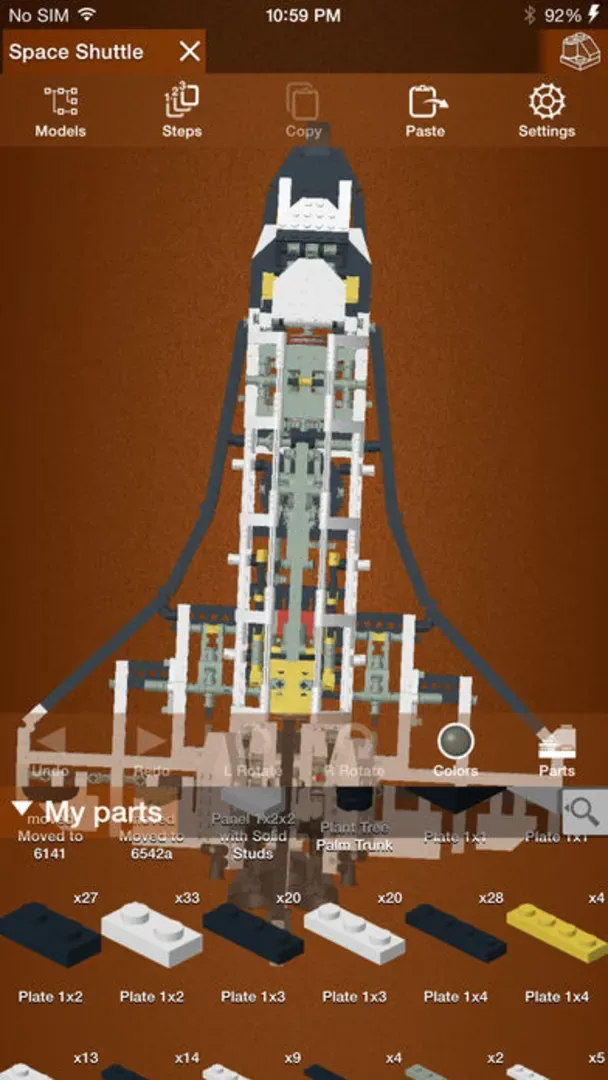Open the building Steps view
Screen dimensions: 608x1080
coord(181,111)
